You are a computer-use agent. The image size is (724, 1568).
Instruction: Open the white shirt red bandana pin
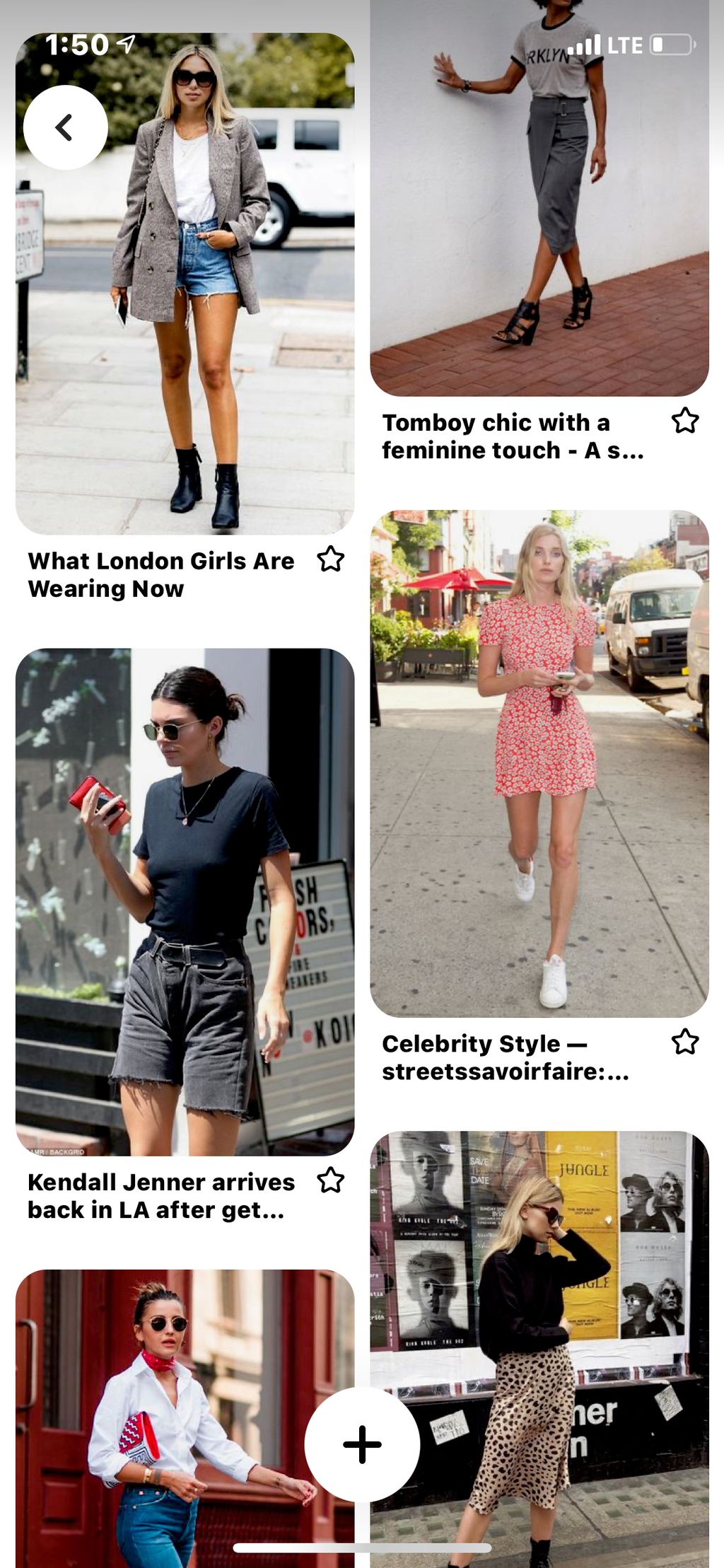[x=163, y=1415]
